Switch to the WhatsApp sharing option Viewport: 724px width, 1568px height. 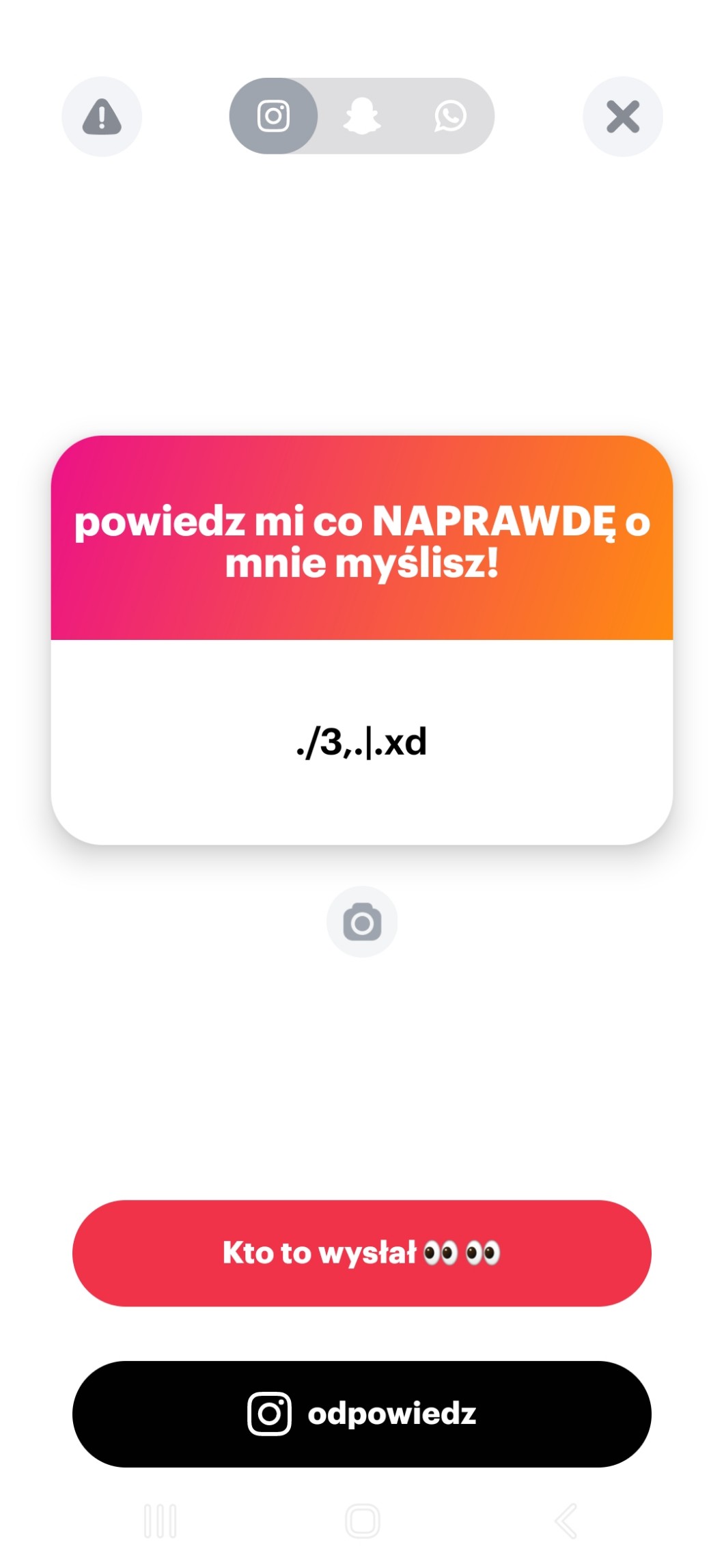450,116
